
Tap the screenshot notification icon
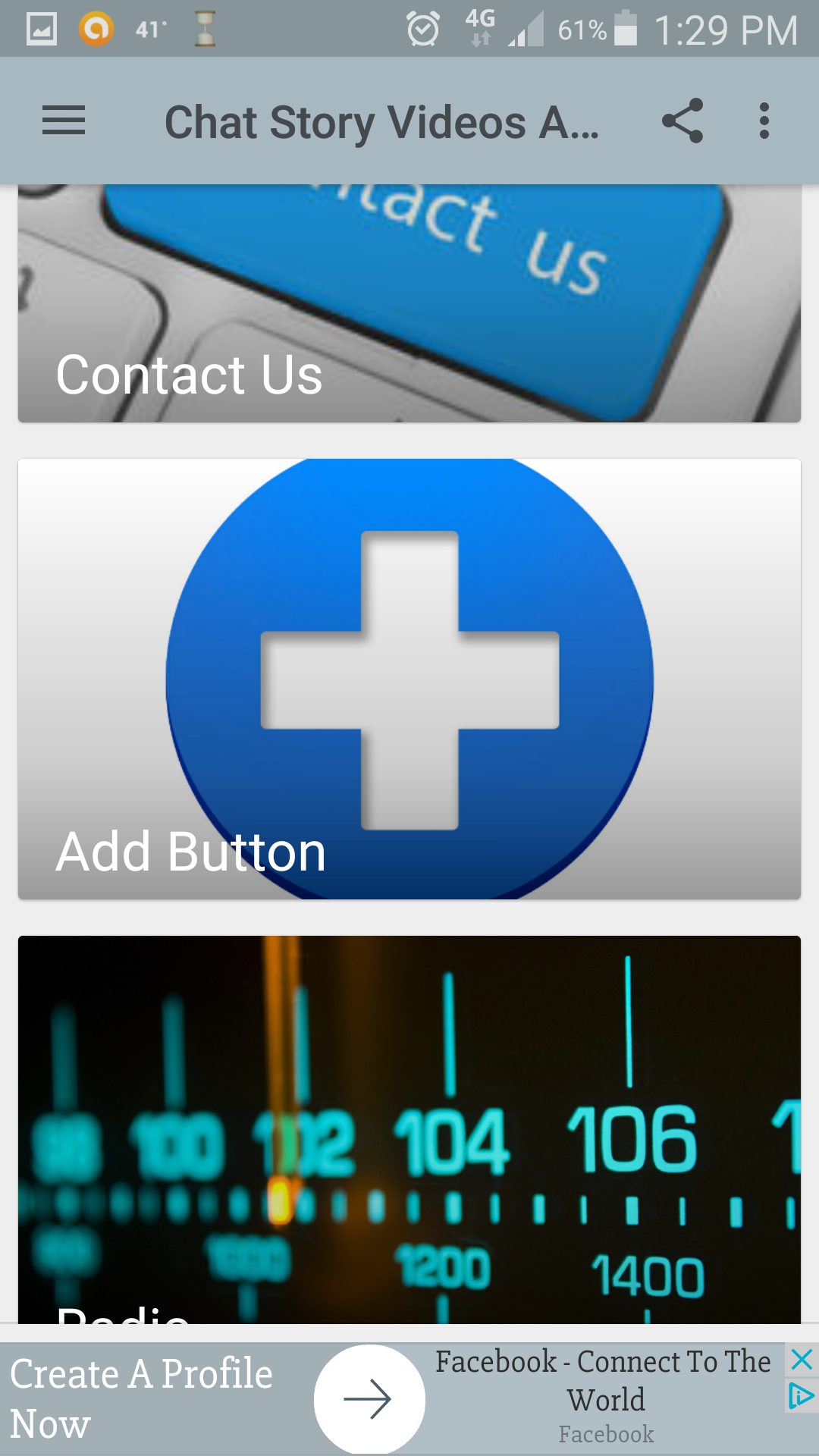click(39, 30)
